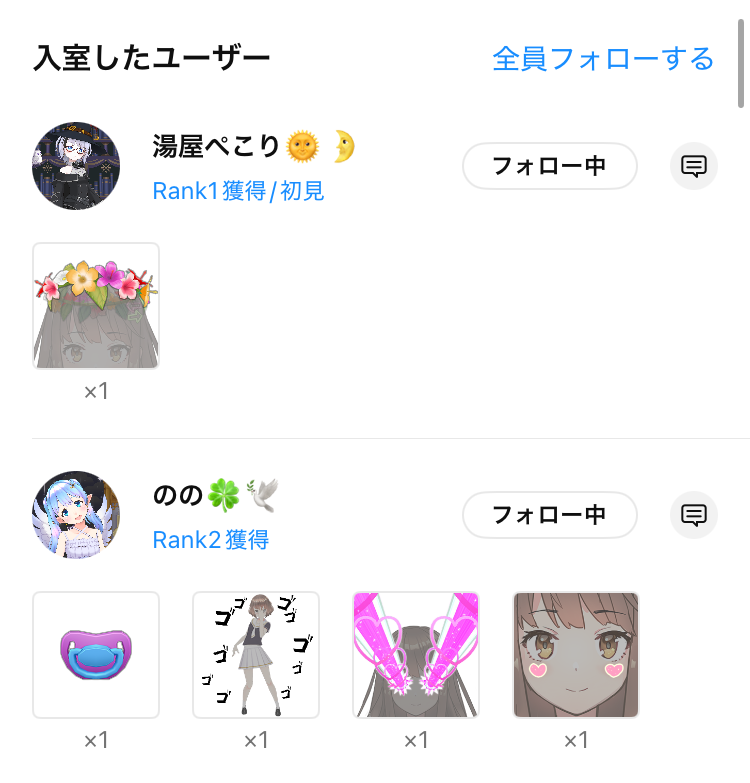
Task: View the ゴゴゴ posing girl gift tile
Action: pos(256,655)
